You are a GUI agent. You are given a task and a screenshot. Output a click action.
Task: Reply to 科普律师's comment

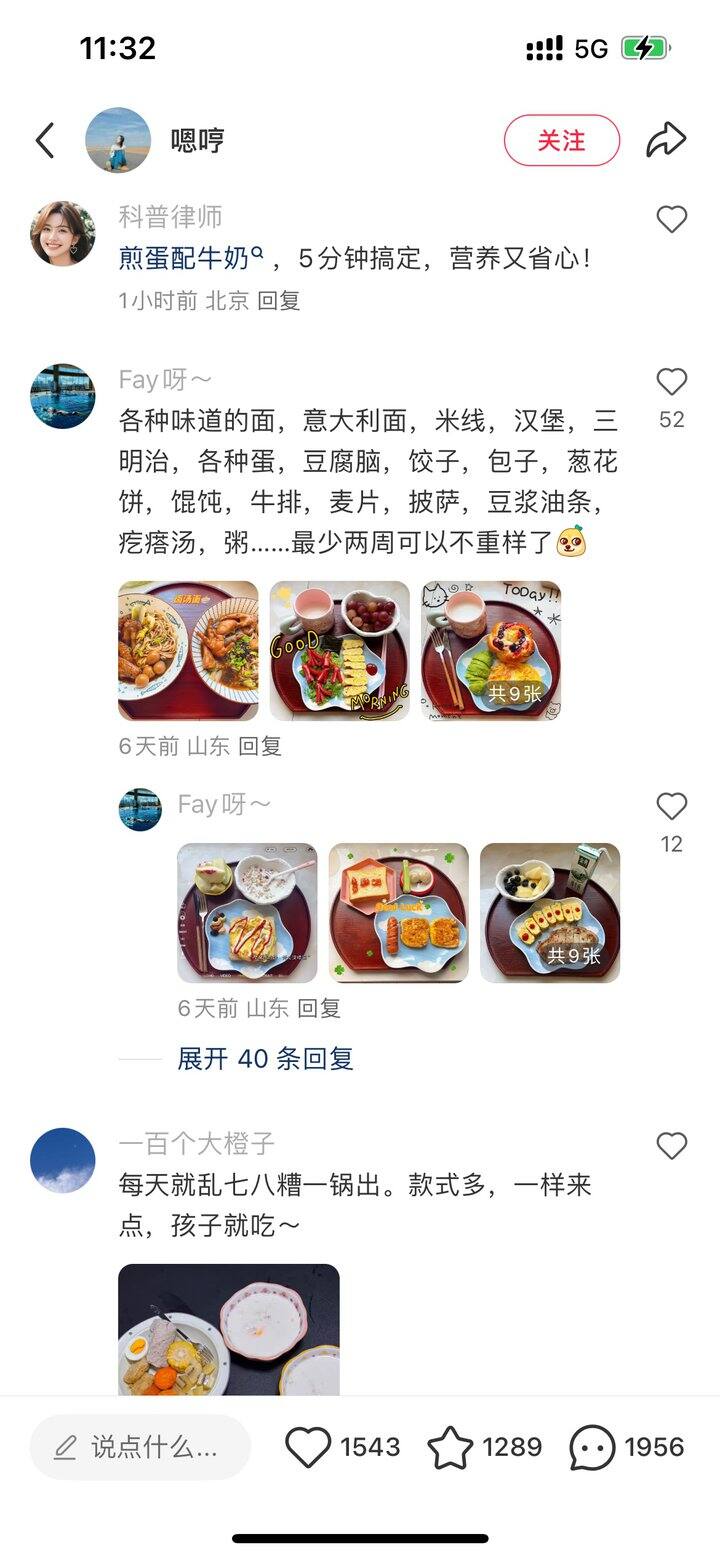pyautogui.click(x=279, y=301)
